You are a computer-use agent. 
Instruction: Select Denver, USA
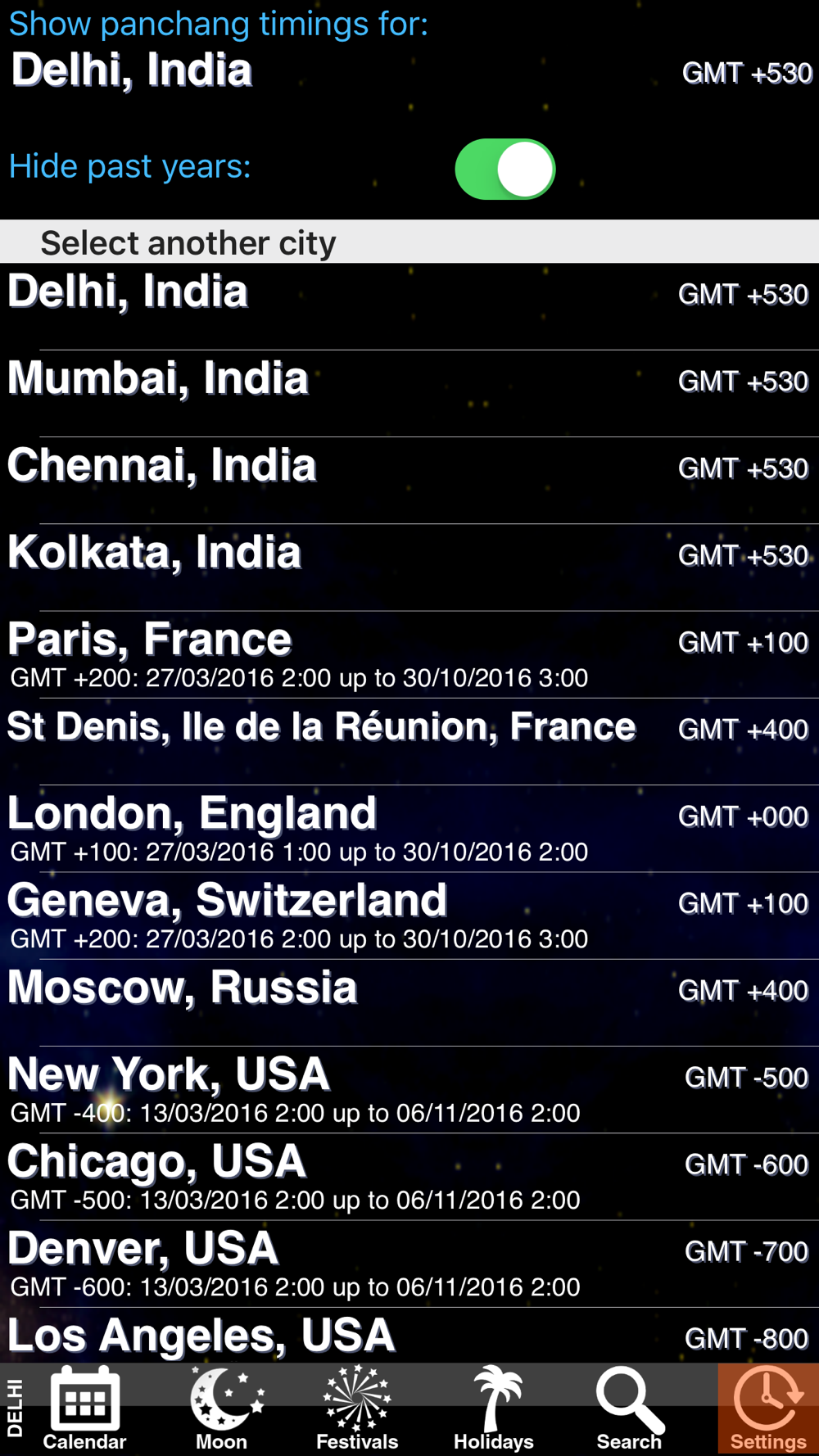(409, 1263)
